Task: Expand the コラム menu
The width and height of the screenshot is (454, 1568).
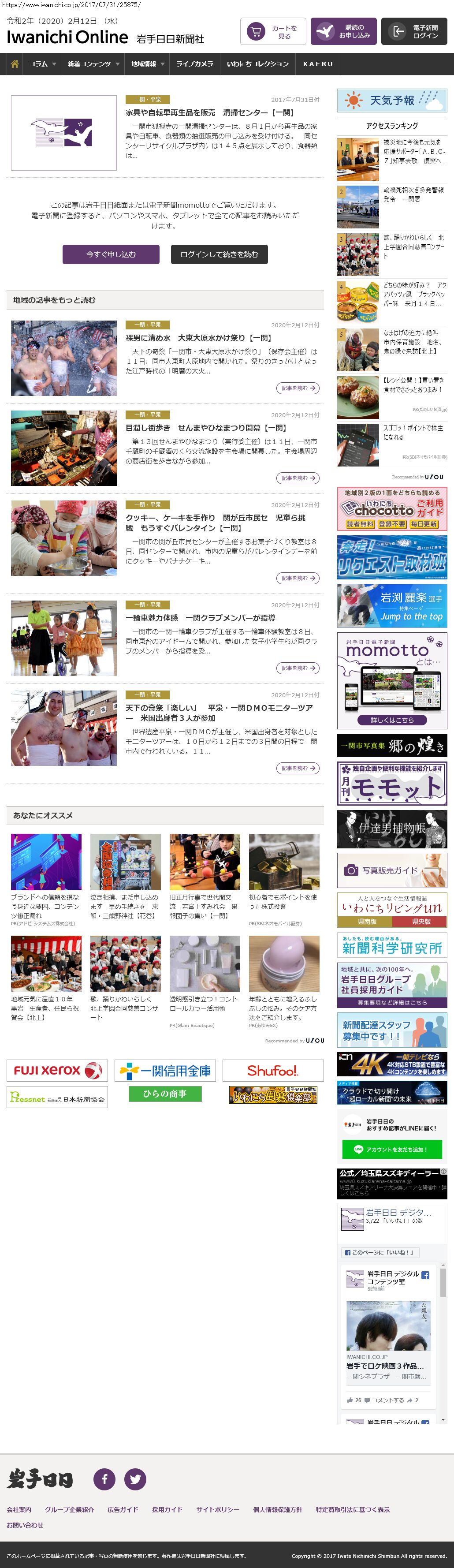Action: pos(42,64)
